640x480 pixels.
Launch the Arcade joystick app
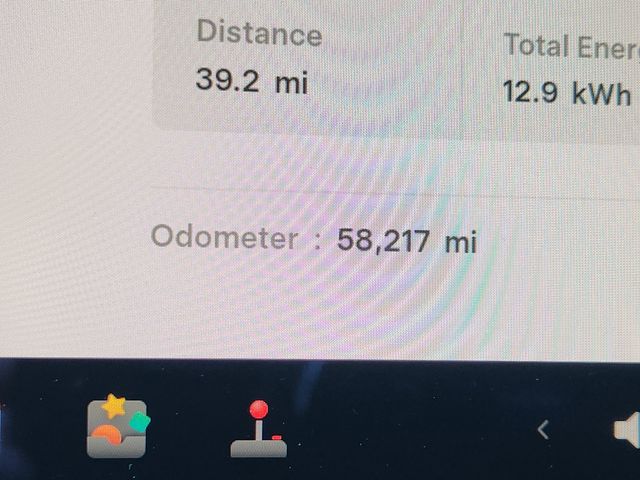[259, 429]
